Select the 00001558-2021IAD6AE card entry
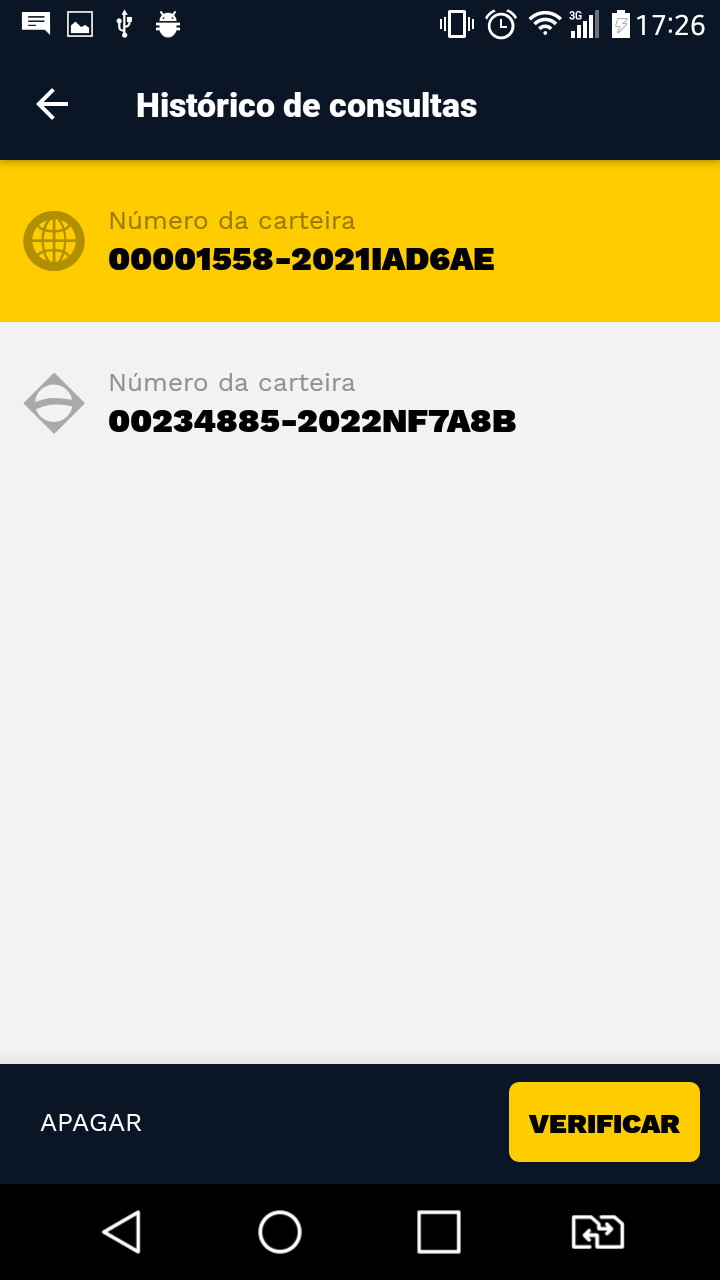The width and height of the screenshot is (720, 1280). pos(360,241)
